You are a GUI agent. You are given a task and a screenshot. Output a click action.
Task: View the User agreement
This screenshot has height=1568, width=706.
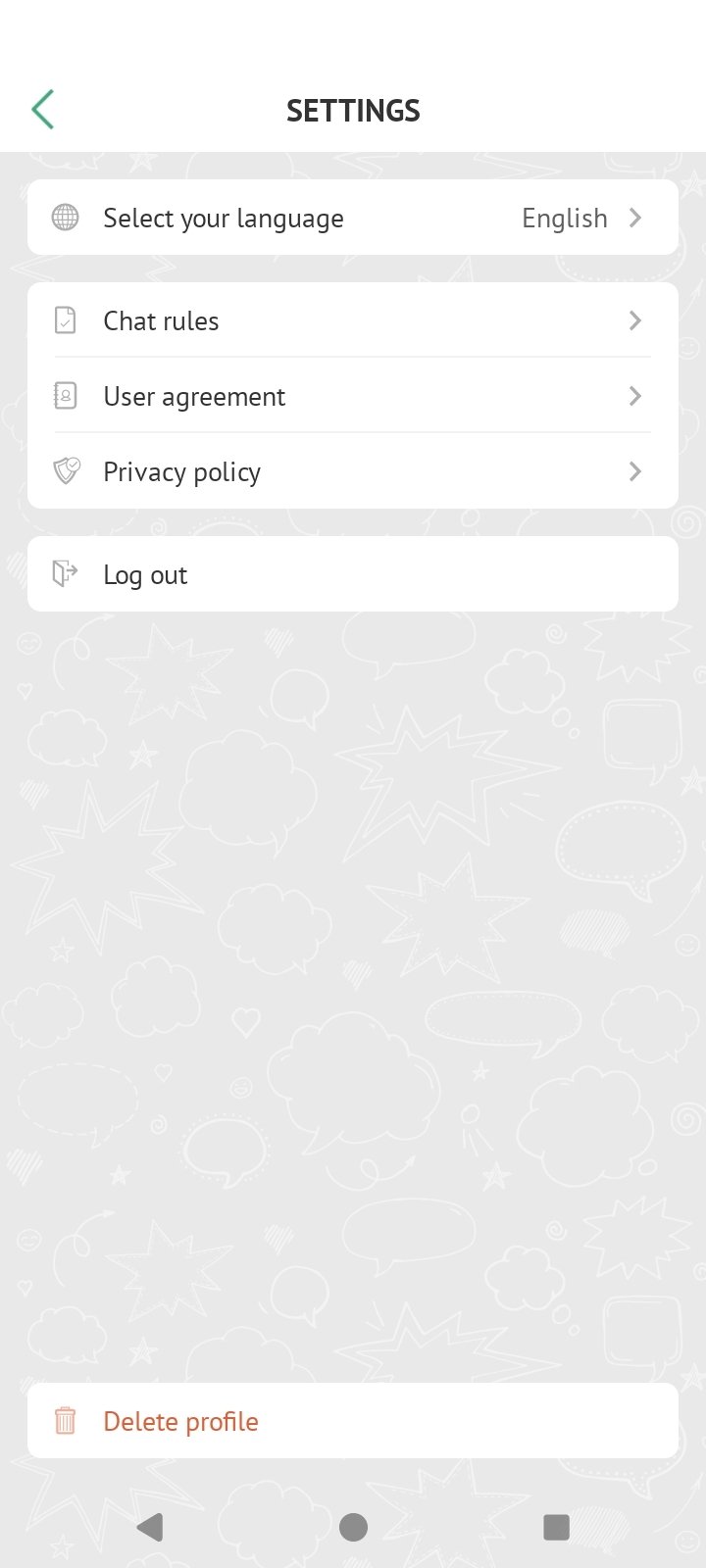353,396
